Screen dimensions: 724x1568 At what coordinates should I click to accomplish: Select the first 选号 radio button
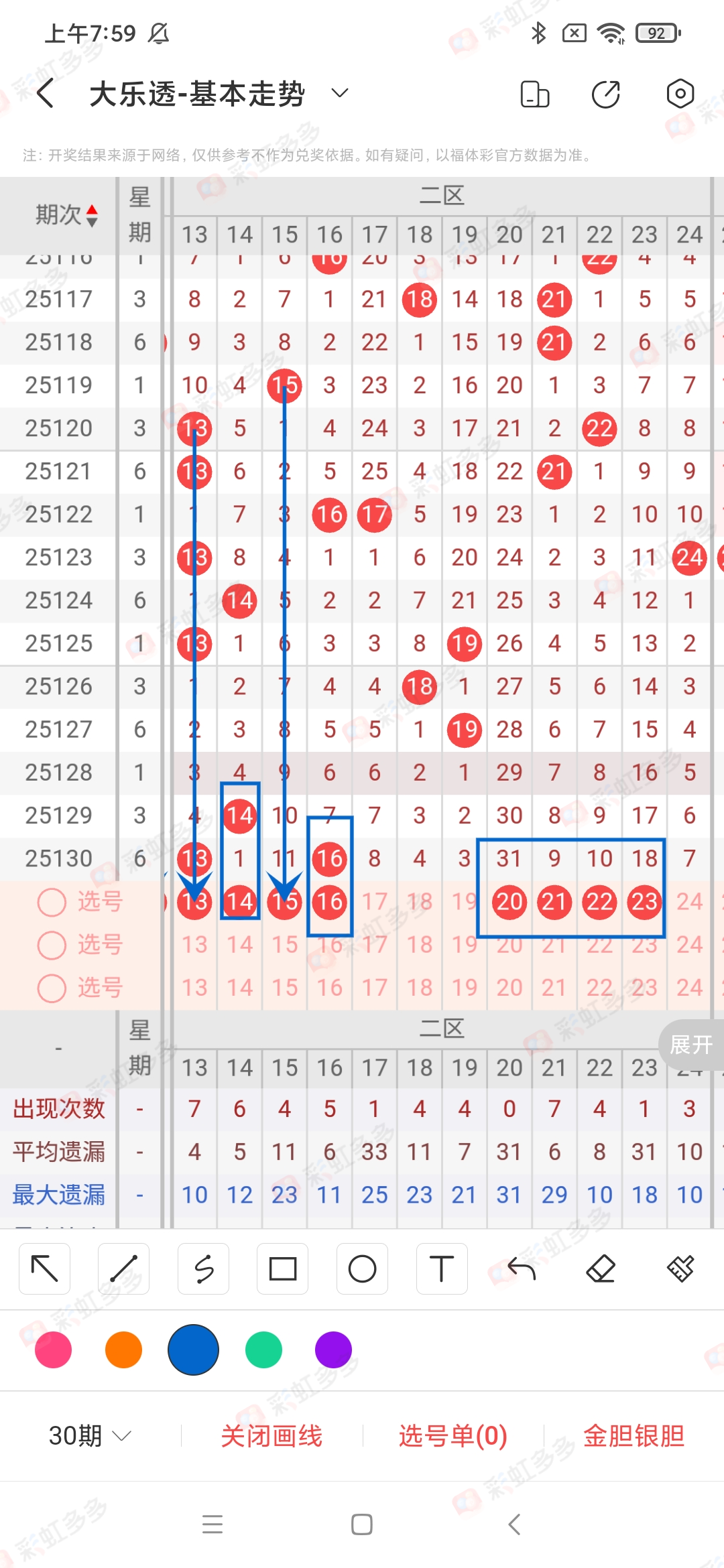tap(52, 902)
